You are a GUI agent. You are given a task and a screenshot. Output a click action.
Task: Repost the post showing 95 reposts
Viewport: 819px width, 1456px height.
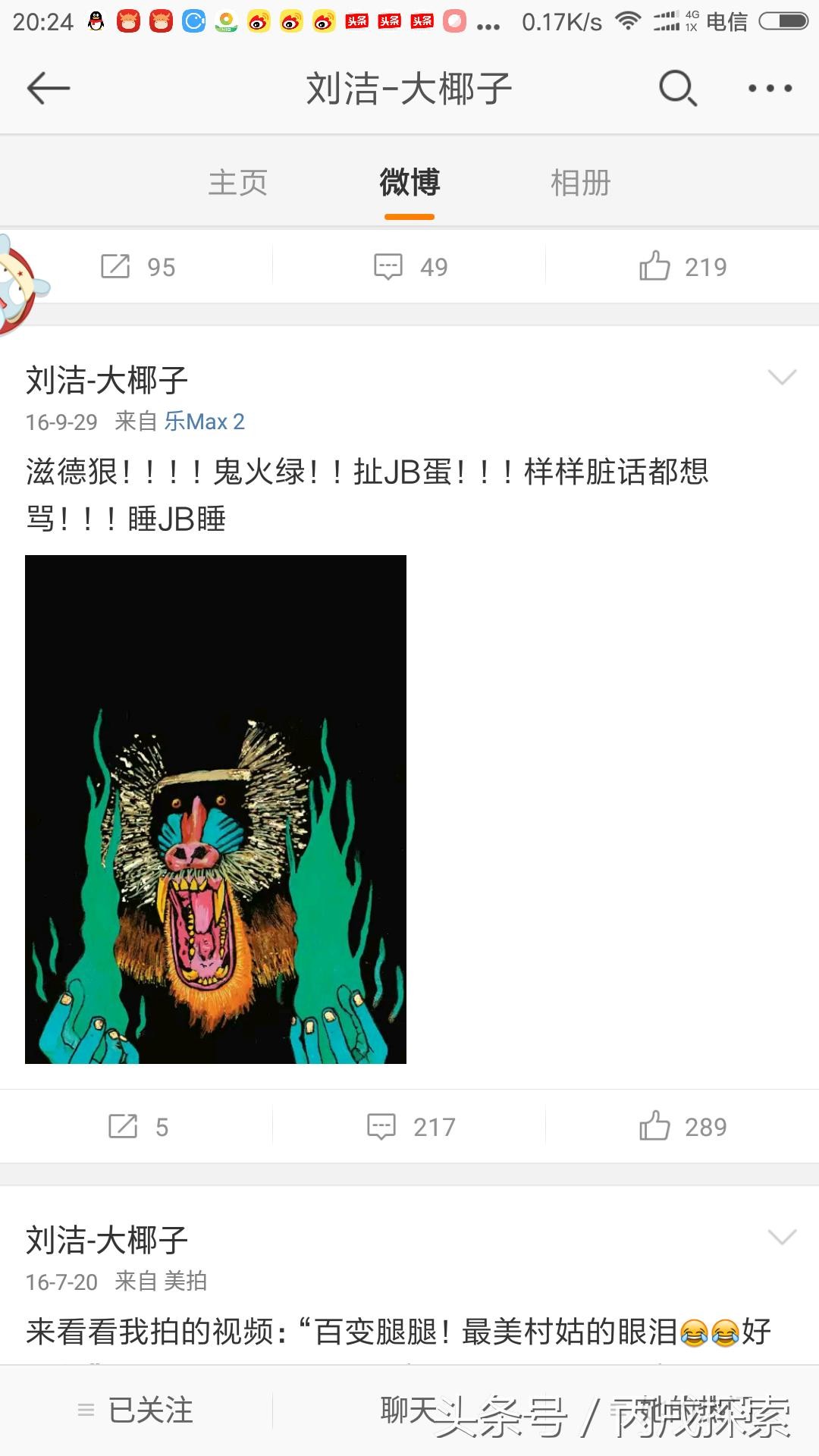click(138, 267)
